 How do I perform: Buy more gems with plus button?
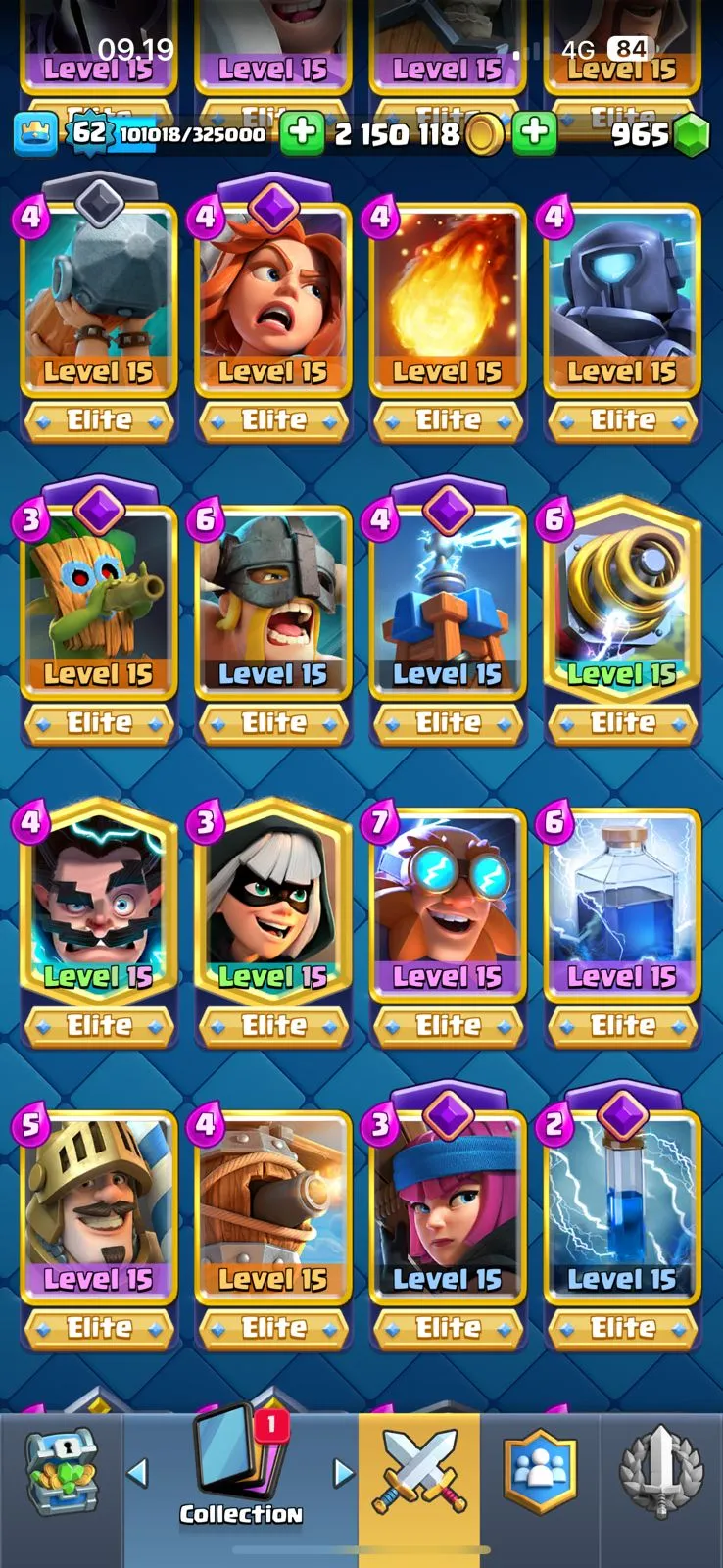[535, 134]
